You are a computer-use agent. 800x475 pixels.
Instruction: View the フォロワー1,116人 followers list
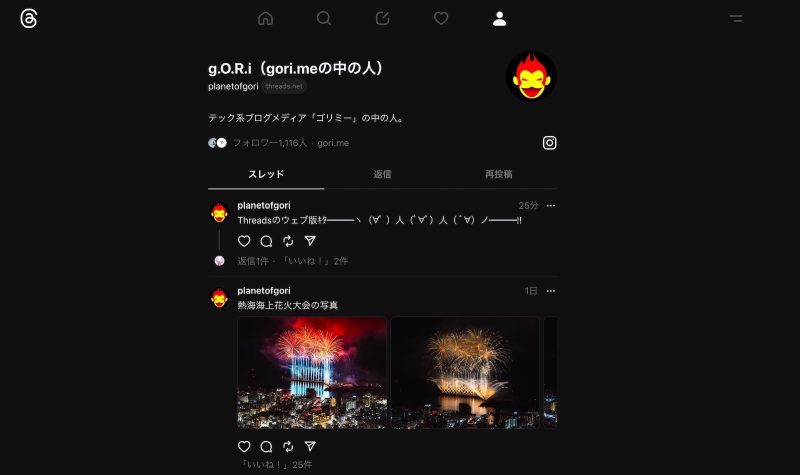pyautogui.click(x=269, y=143)
